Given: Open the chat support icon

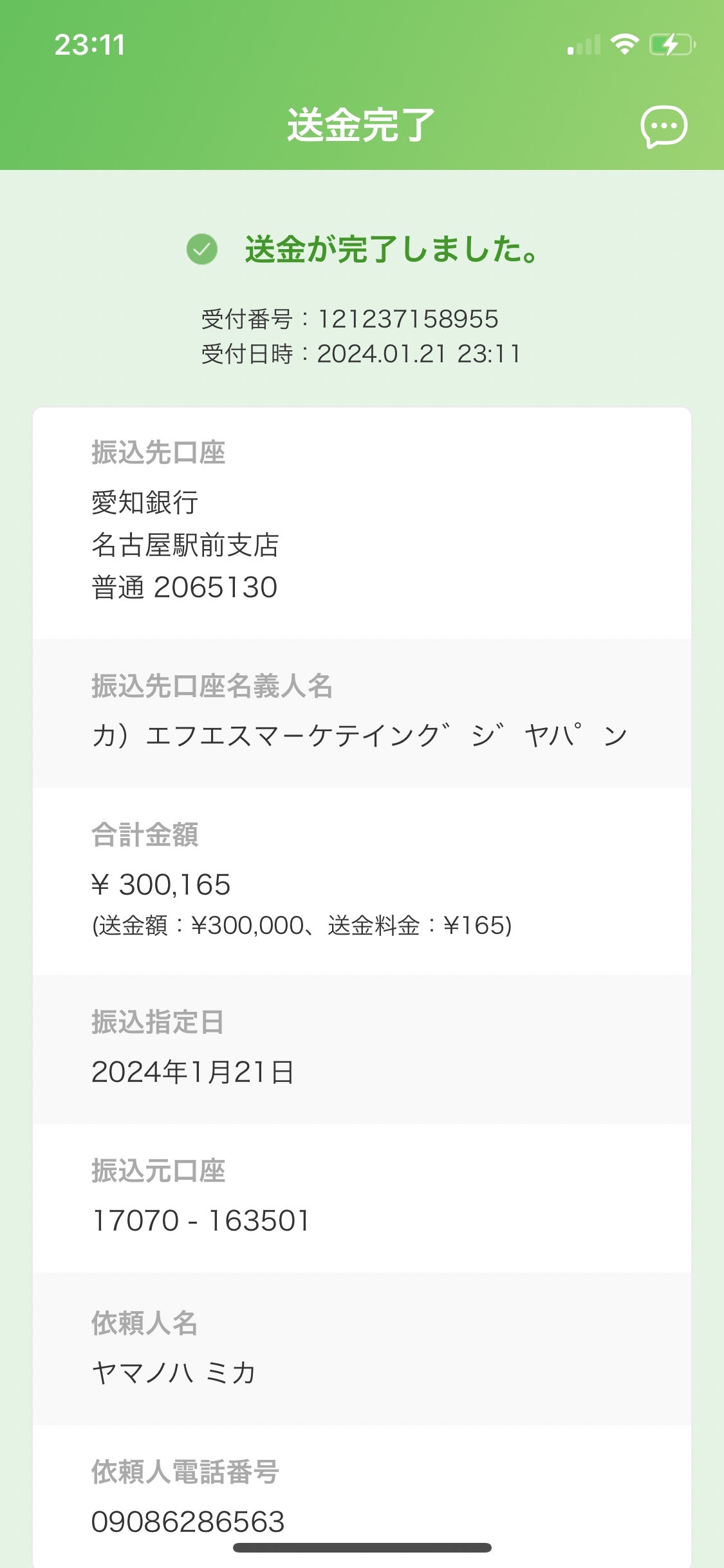Looking at the screenshot, I should [664, 126].
